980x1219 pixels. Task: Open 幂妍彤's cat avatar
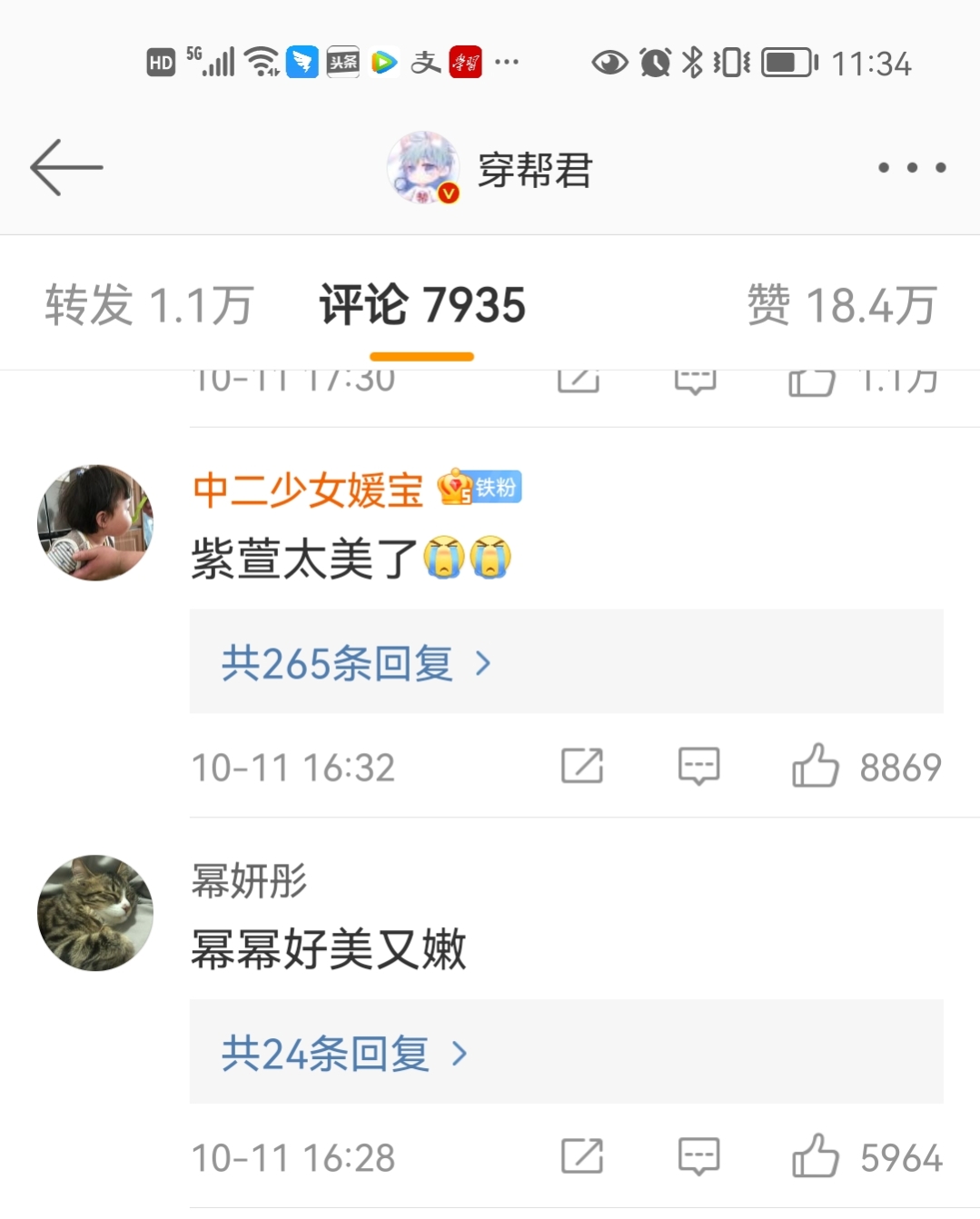pyautogui.click(x=95, y=912)
